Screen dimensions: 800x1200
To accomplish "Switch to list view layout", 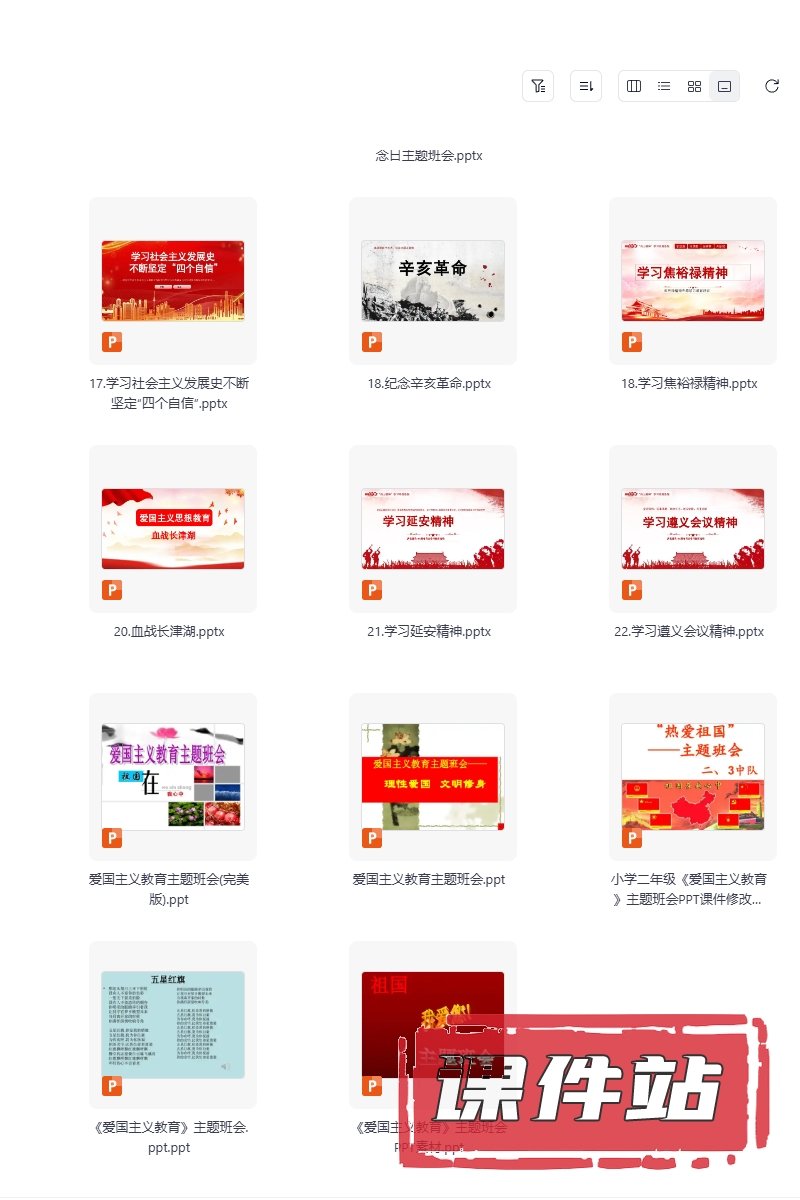I will tap(664, 86).
